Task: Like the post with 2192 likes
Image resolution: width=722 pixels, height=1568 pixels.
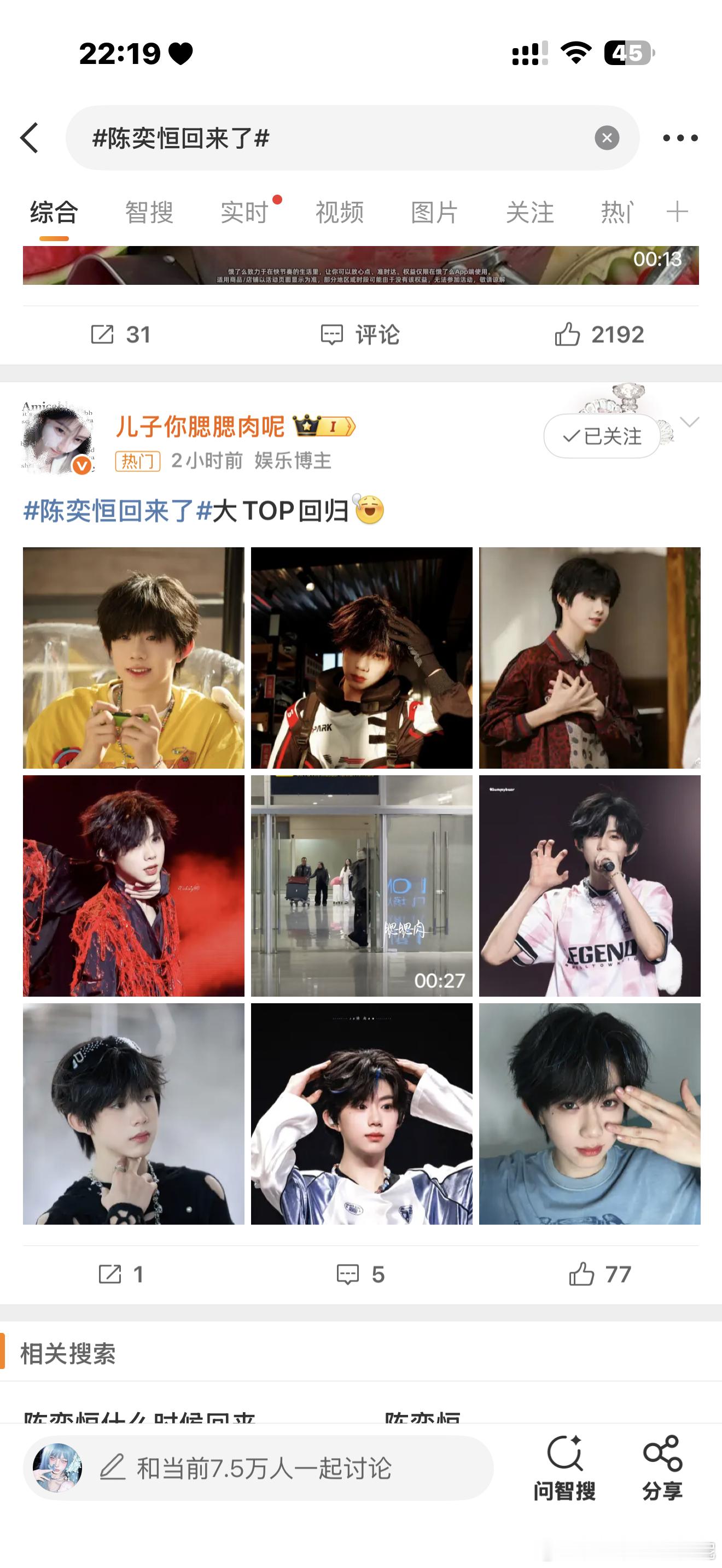Action: pos(599,335)
